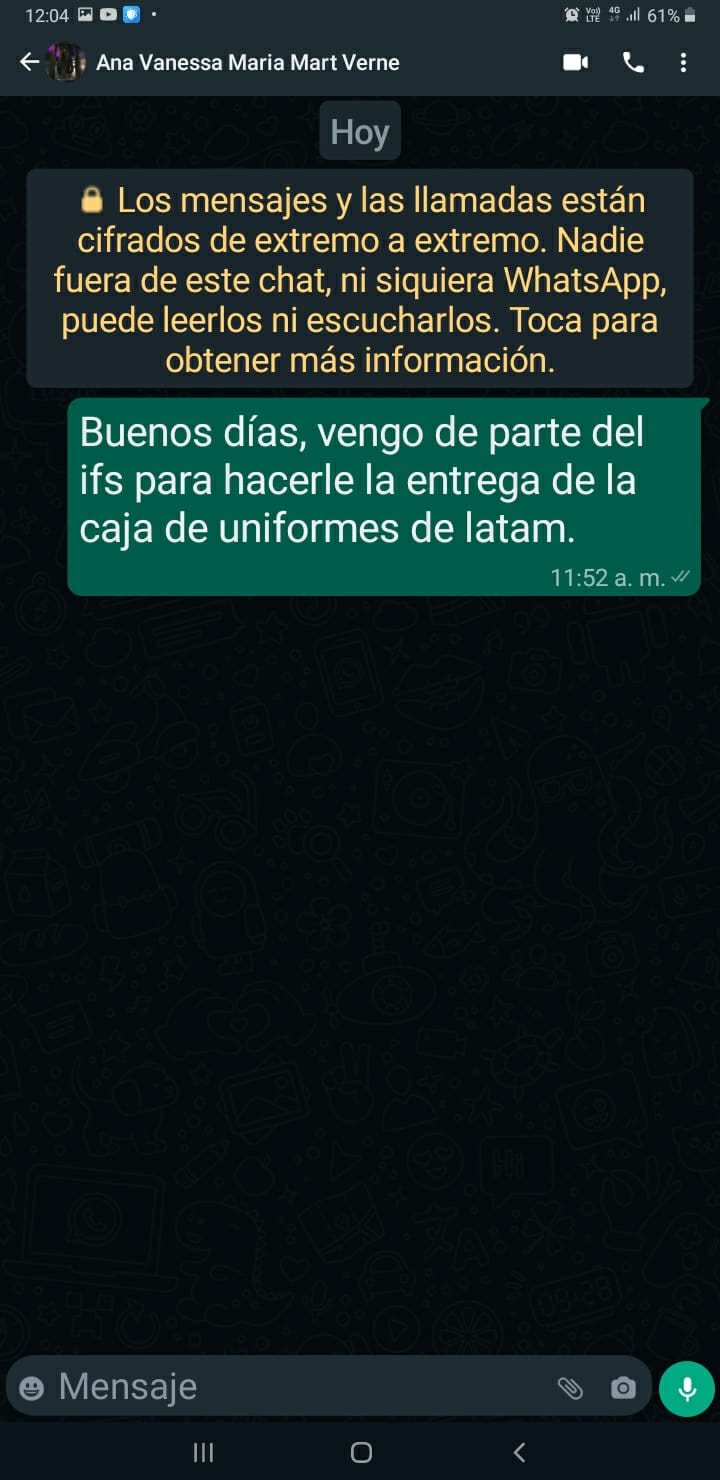This screenshot has height=1480, width=720.
Task: Tap the end-to-end encryption notice
Action: (x=360, y=278)
